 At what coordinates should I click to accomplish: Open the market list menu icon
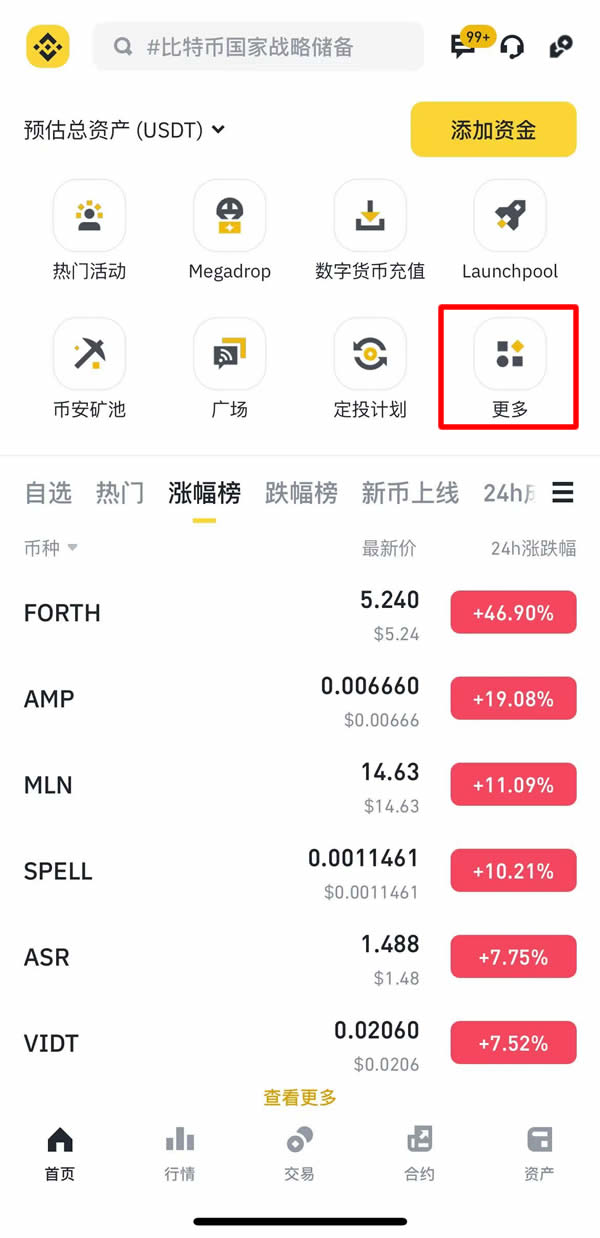pyautogui.click(x=563, y=493)
